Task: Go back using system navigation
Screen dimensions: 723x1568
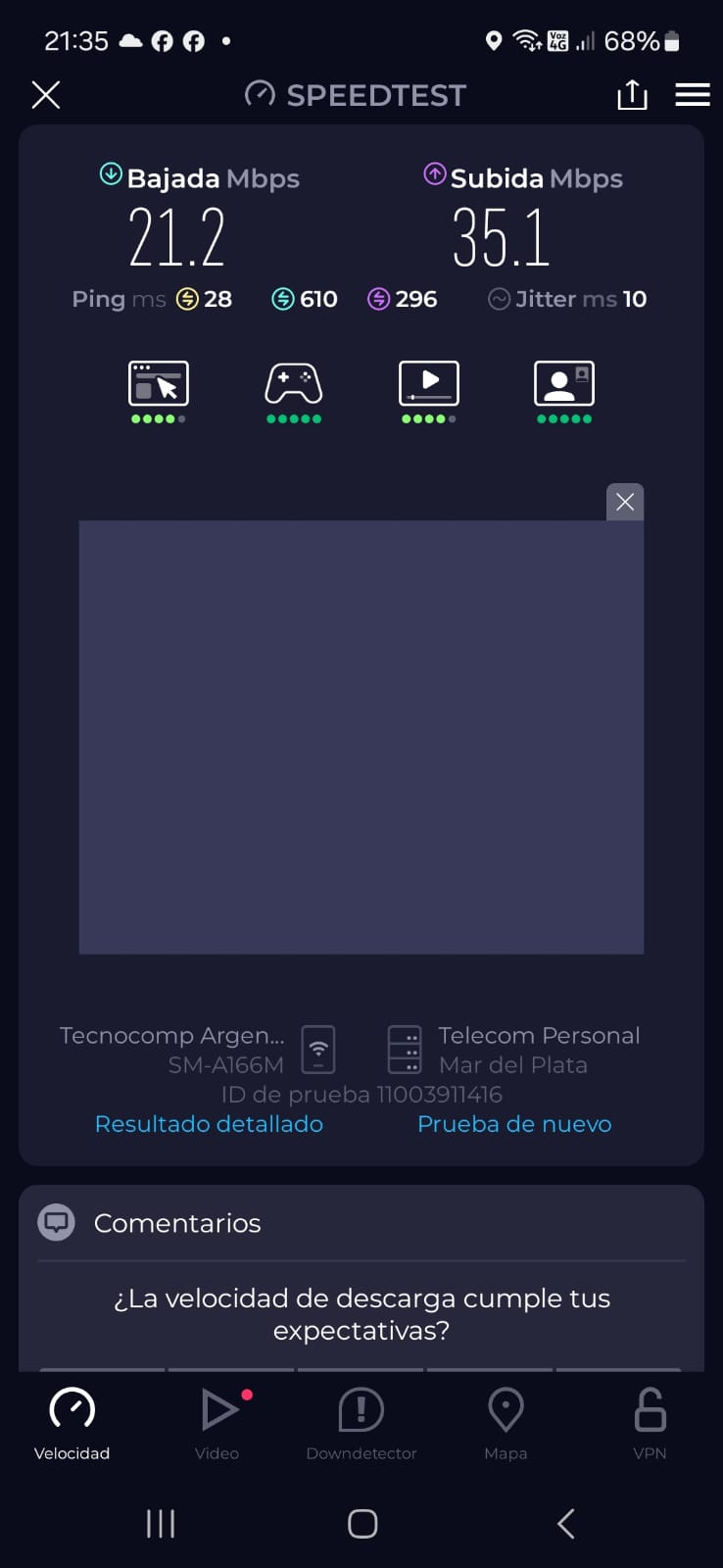Action: tap(565, 1523)
